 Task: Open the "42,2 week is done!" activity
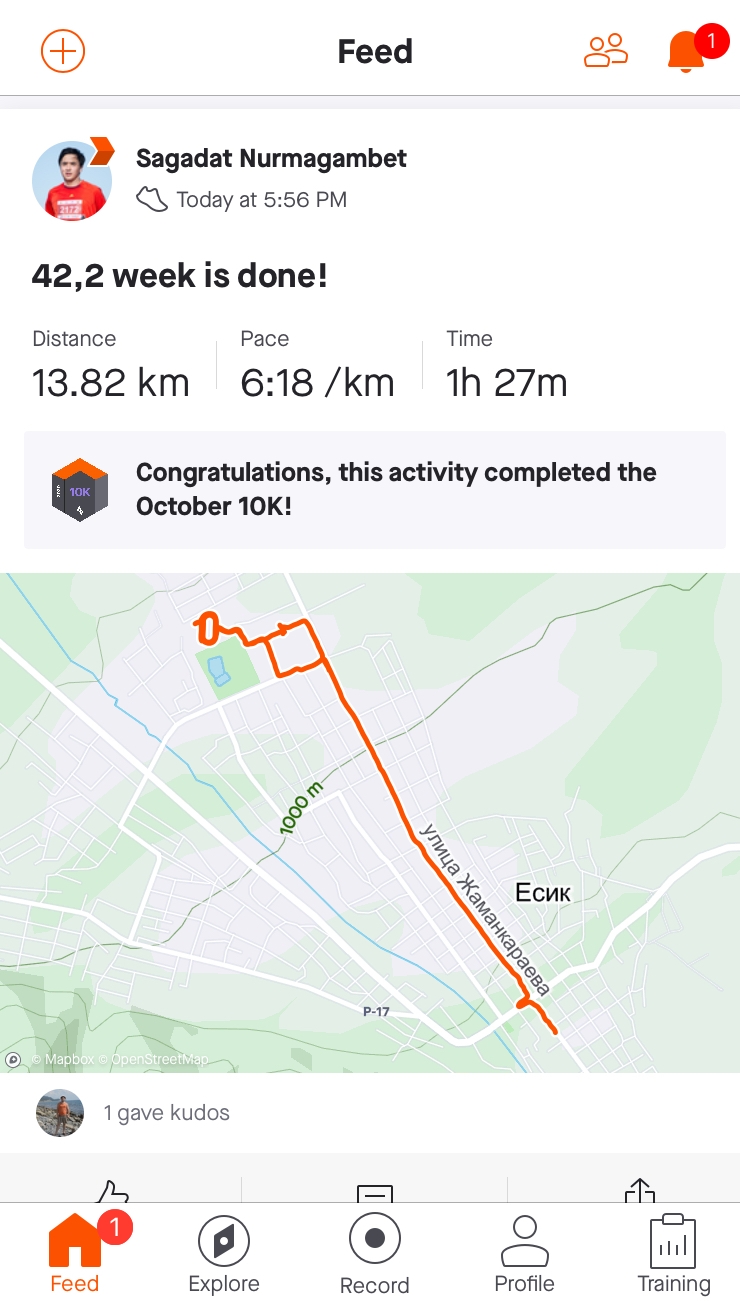180,276
